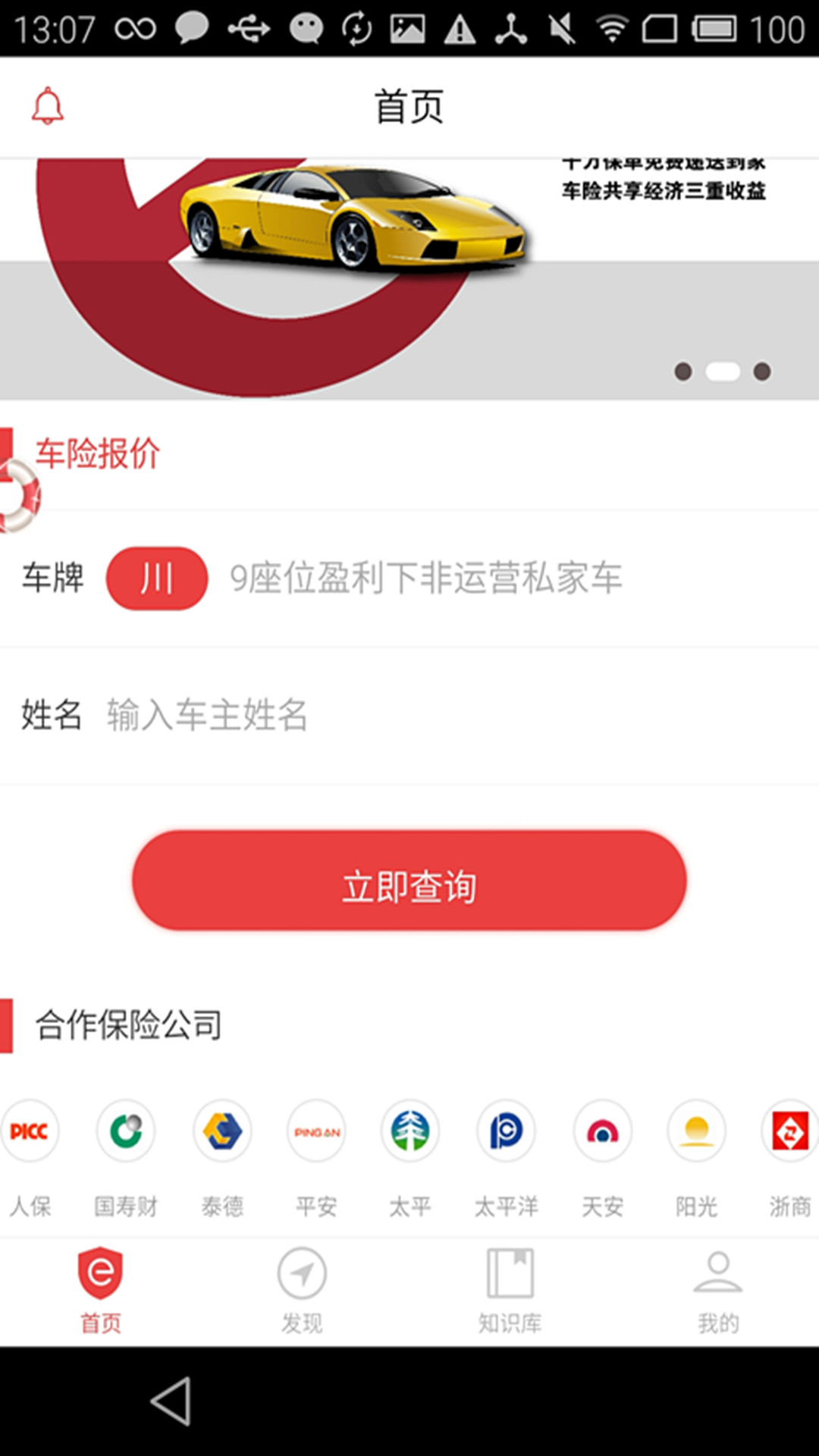819x1456 pixels.
Task: Tap the 立即查询 button
Action: tap(409, 880)
